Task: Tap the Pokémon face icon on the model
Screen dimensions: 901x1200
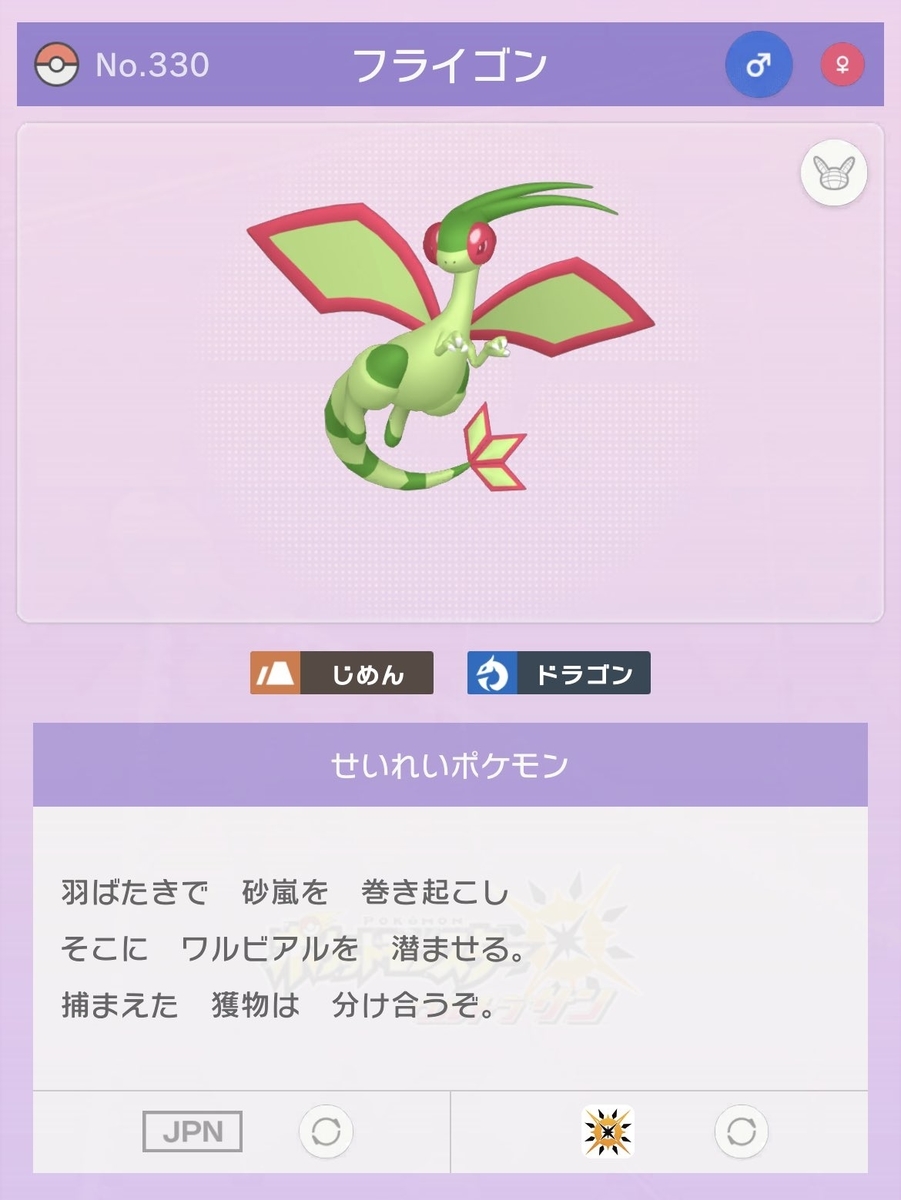Action: coord(833,174)
